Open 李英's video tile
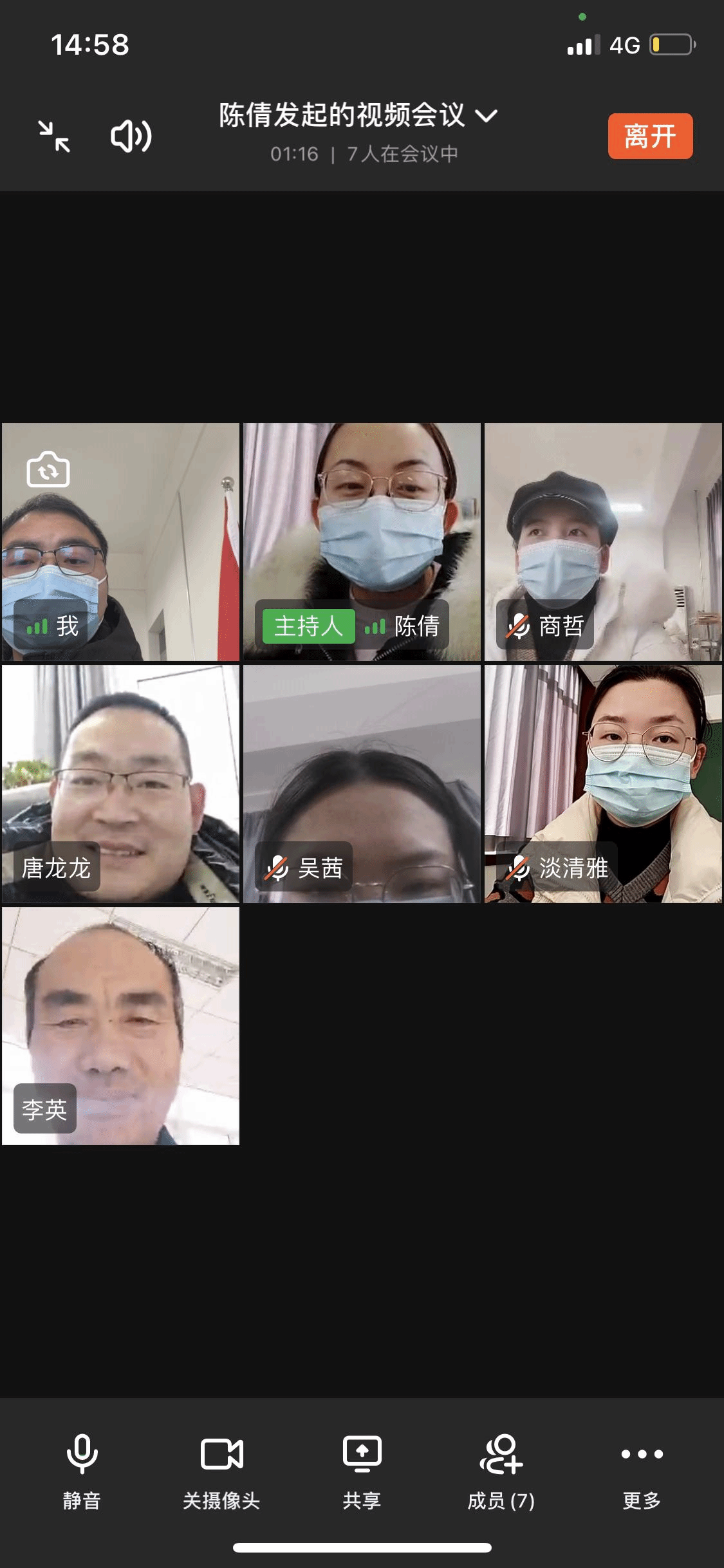This screenshot has height=1568, width=724. click(x=120, y=1025)
